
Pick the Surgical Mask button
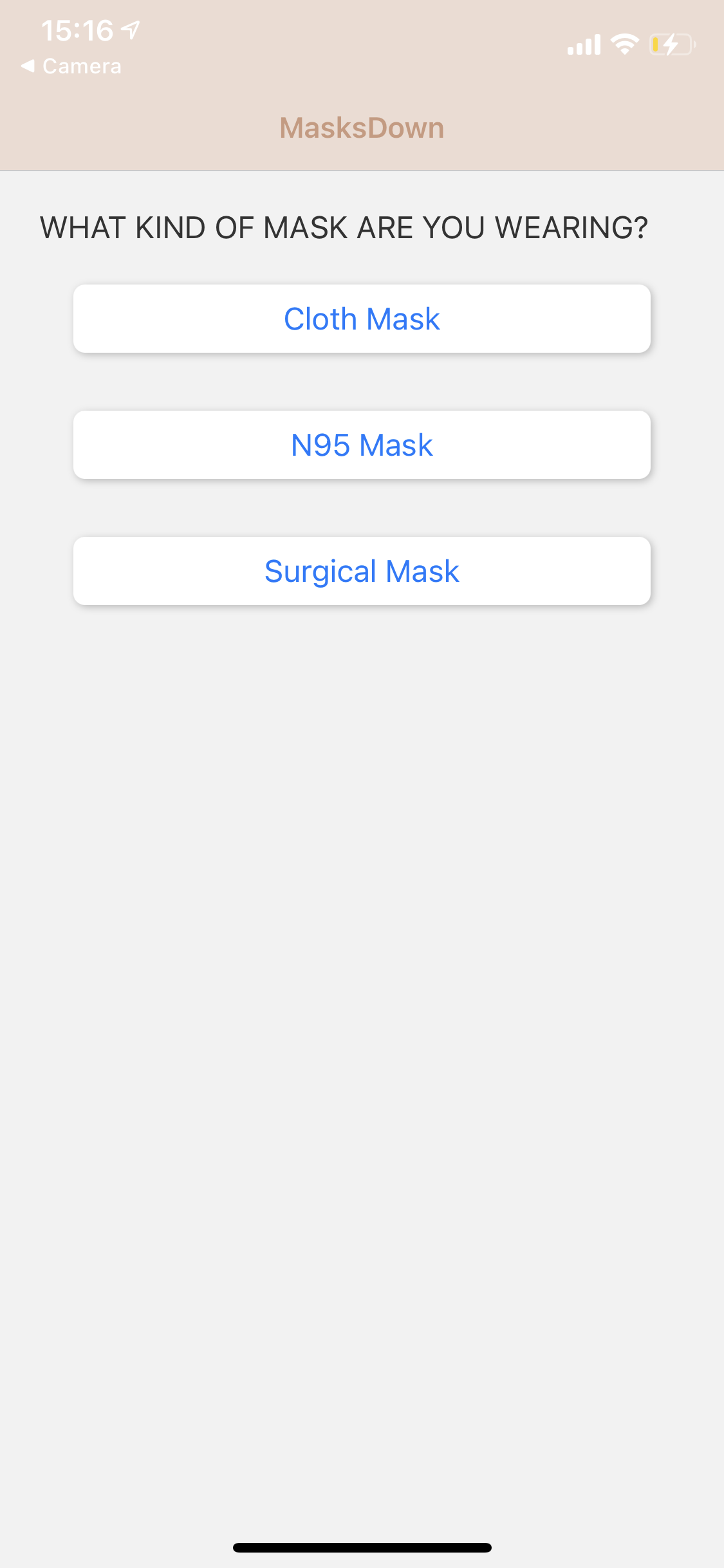click(x=362, y=571)
